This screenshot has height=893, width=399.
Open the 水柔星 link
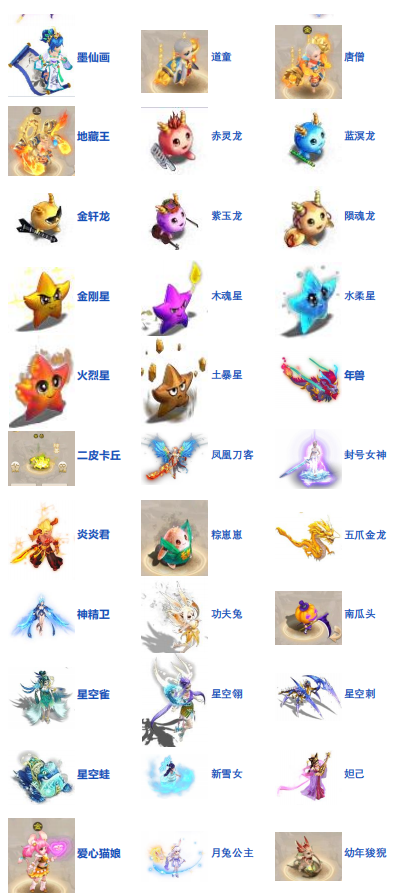(360, 296)
